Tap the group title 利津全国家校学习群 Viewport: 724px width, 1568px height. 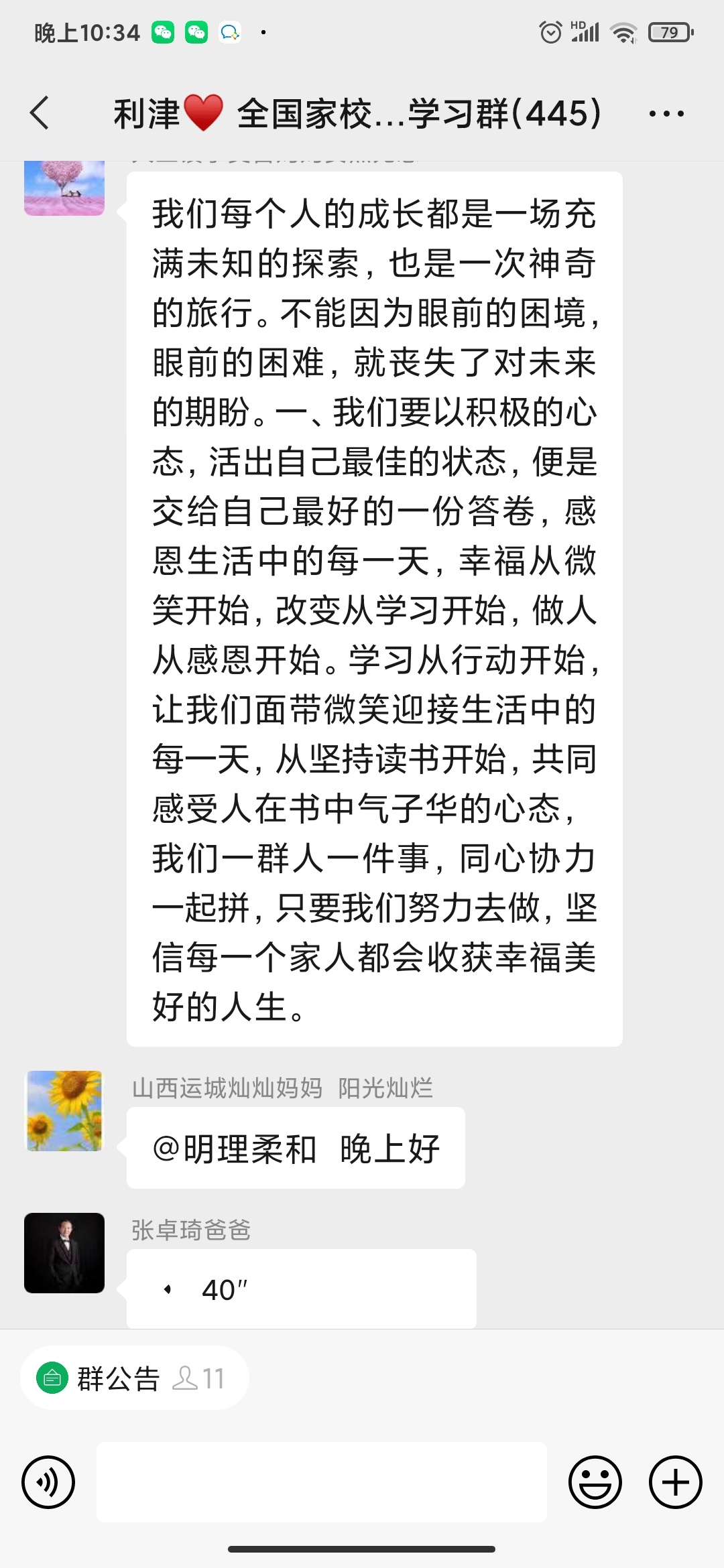point(355,113)
